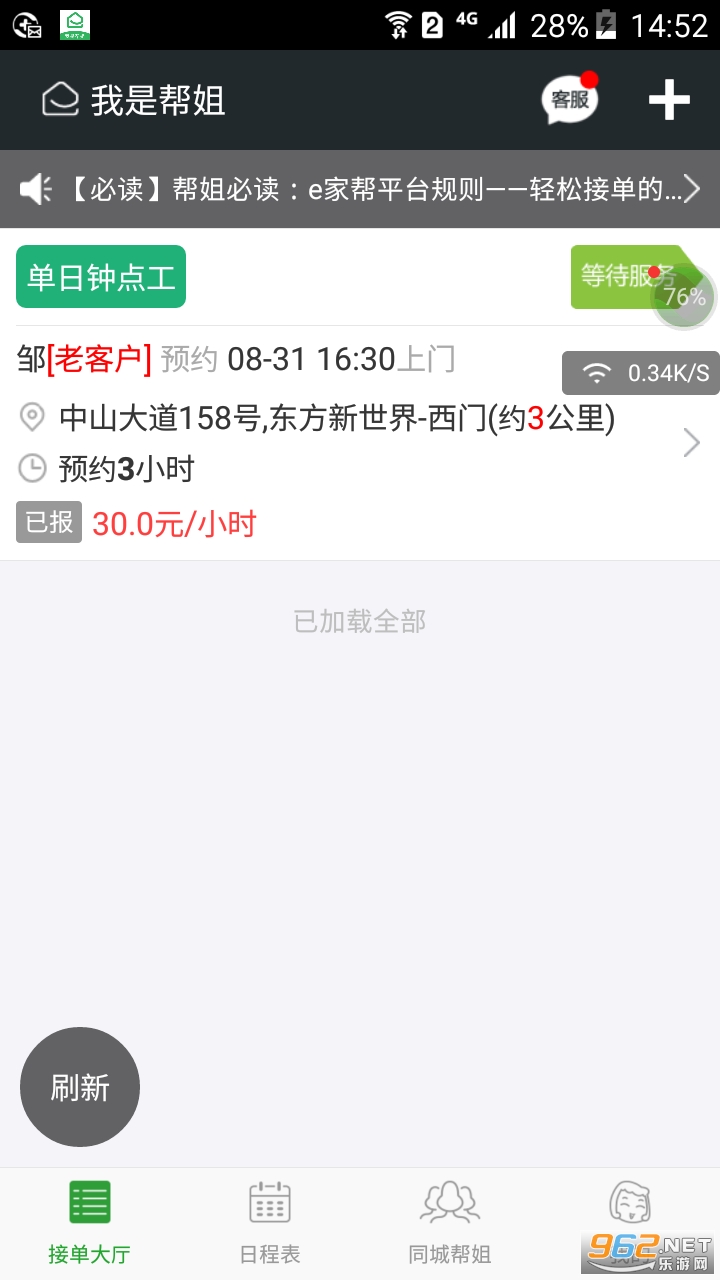Tap the floating 76% speed bubble
This screenshot has height=1280, width=720.
click(x=684, y=297)
